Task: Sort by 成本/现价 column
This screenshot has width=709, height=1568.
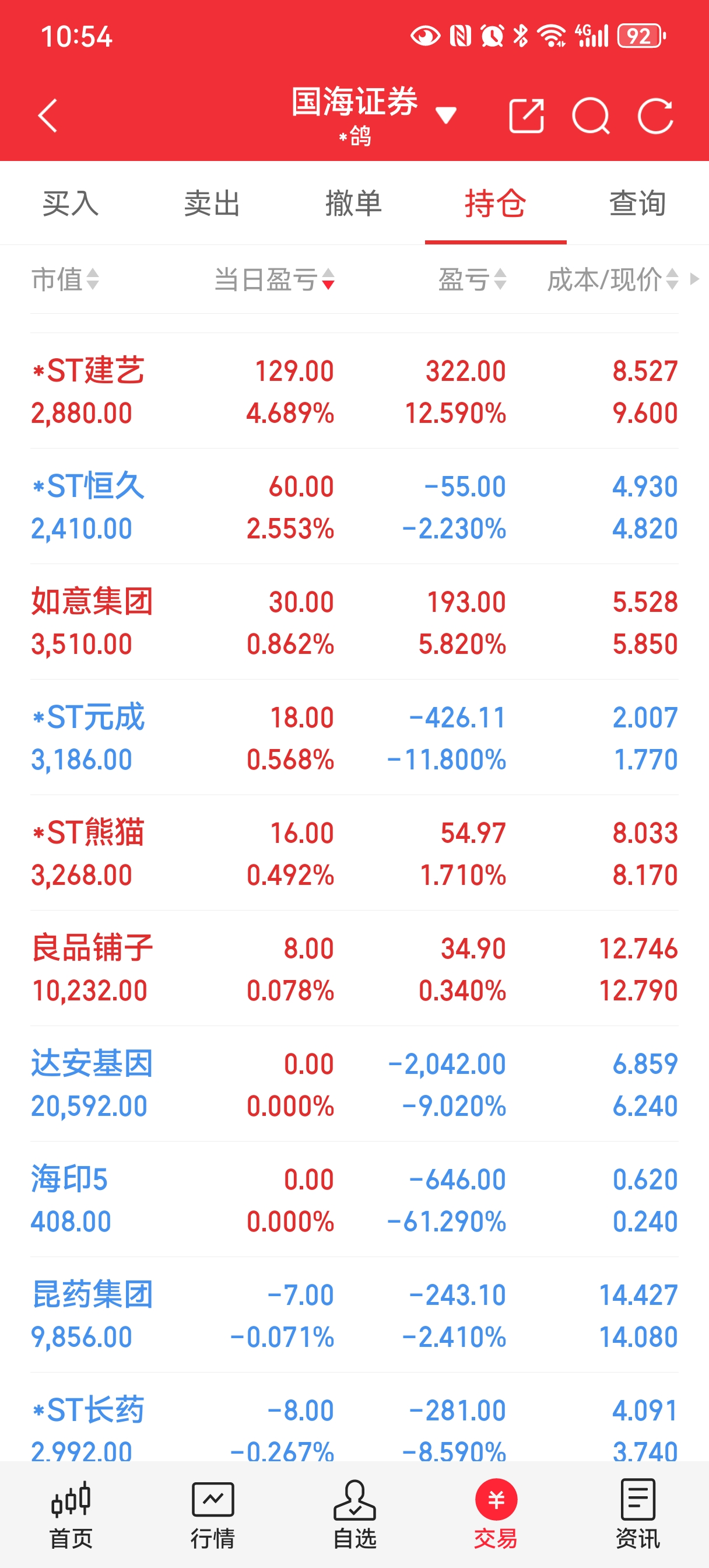Action: tap(612, 280)
